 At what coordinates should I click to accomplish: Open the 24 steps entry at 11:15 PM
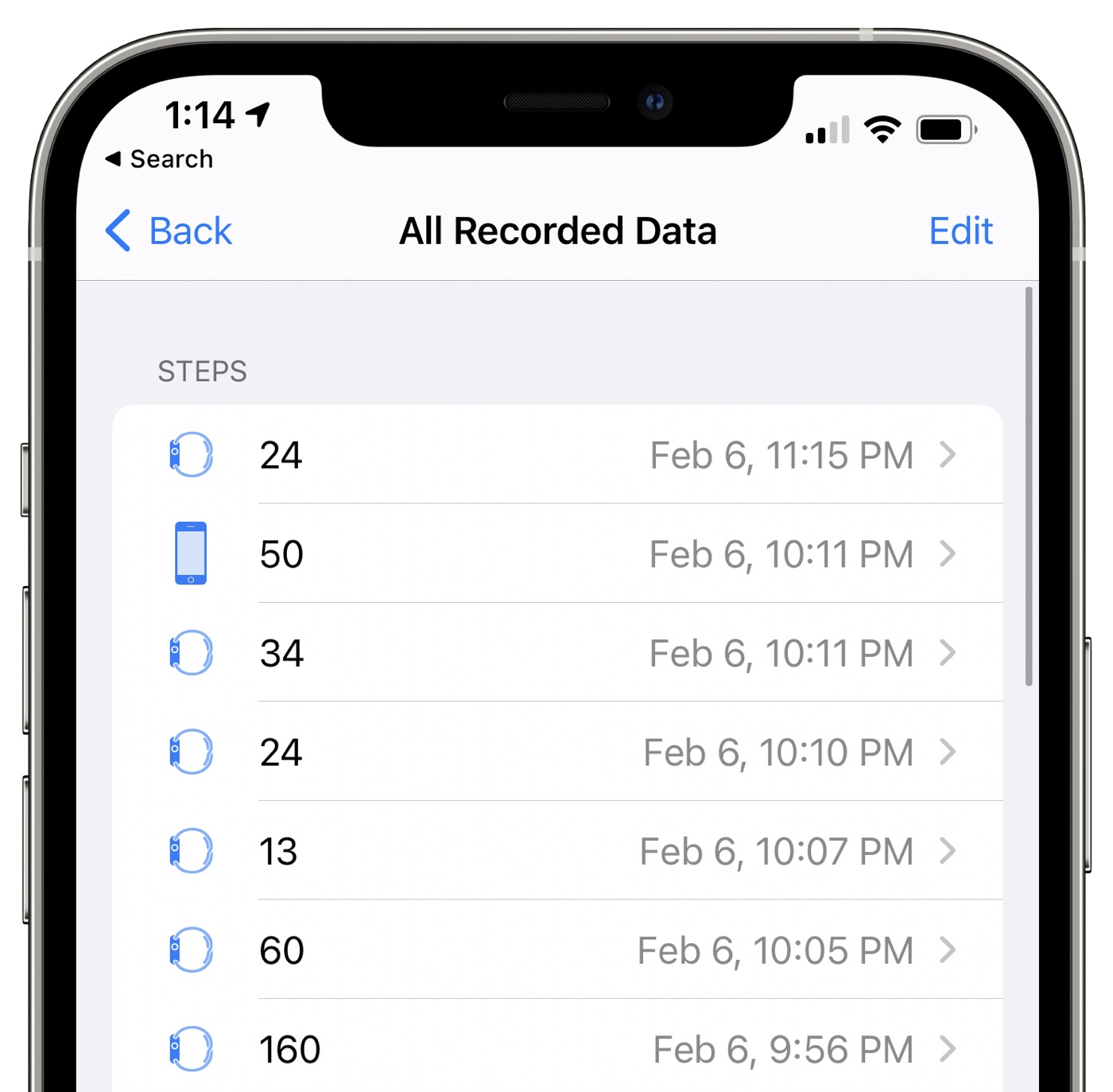pyautogui.click(x=556, y=455)
